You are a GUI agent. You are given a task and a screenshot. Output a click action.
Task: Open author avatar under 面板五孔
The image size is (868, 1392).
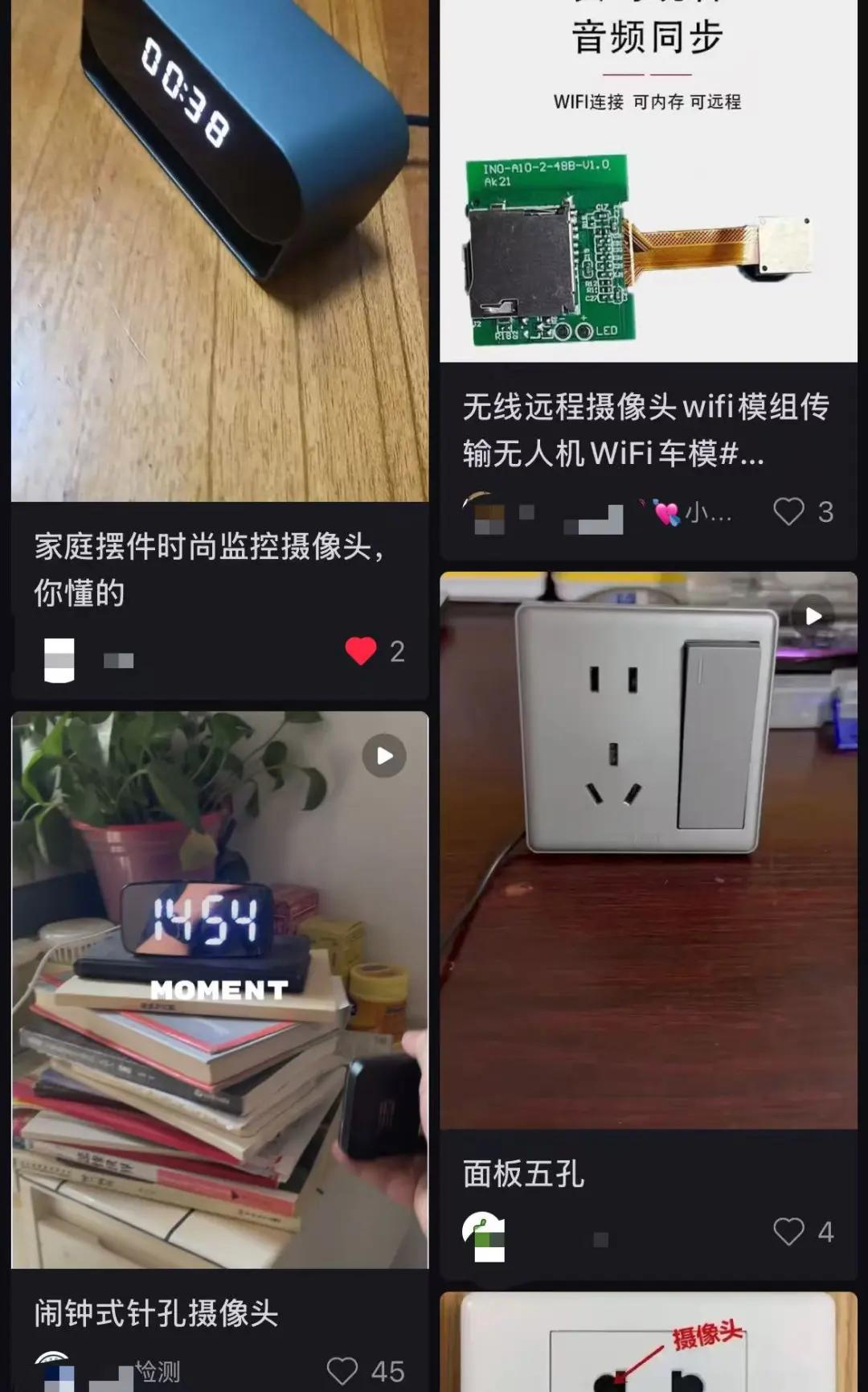tap(483, 1236)
